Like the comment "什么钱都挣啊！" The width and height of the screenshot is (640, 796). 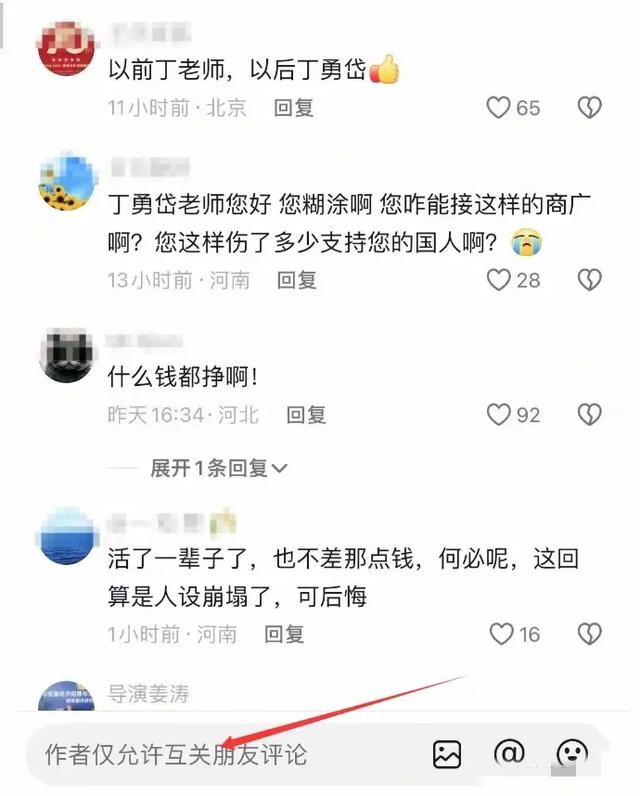coord(499,413)
